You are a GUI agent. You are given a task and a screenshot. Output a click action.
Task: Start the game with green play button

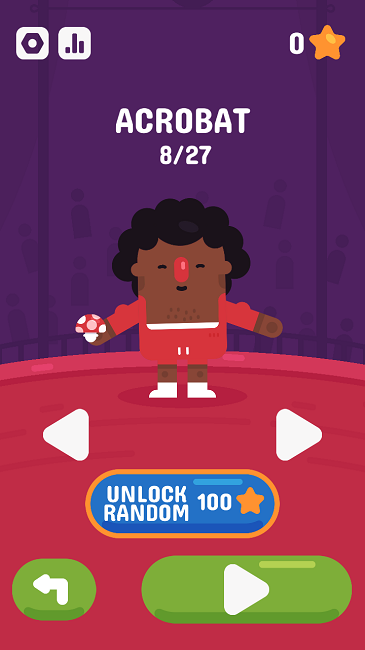click(247, 589)
